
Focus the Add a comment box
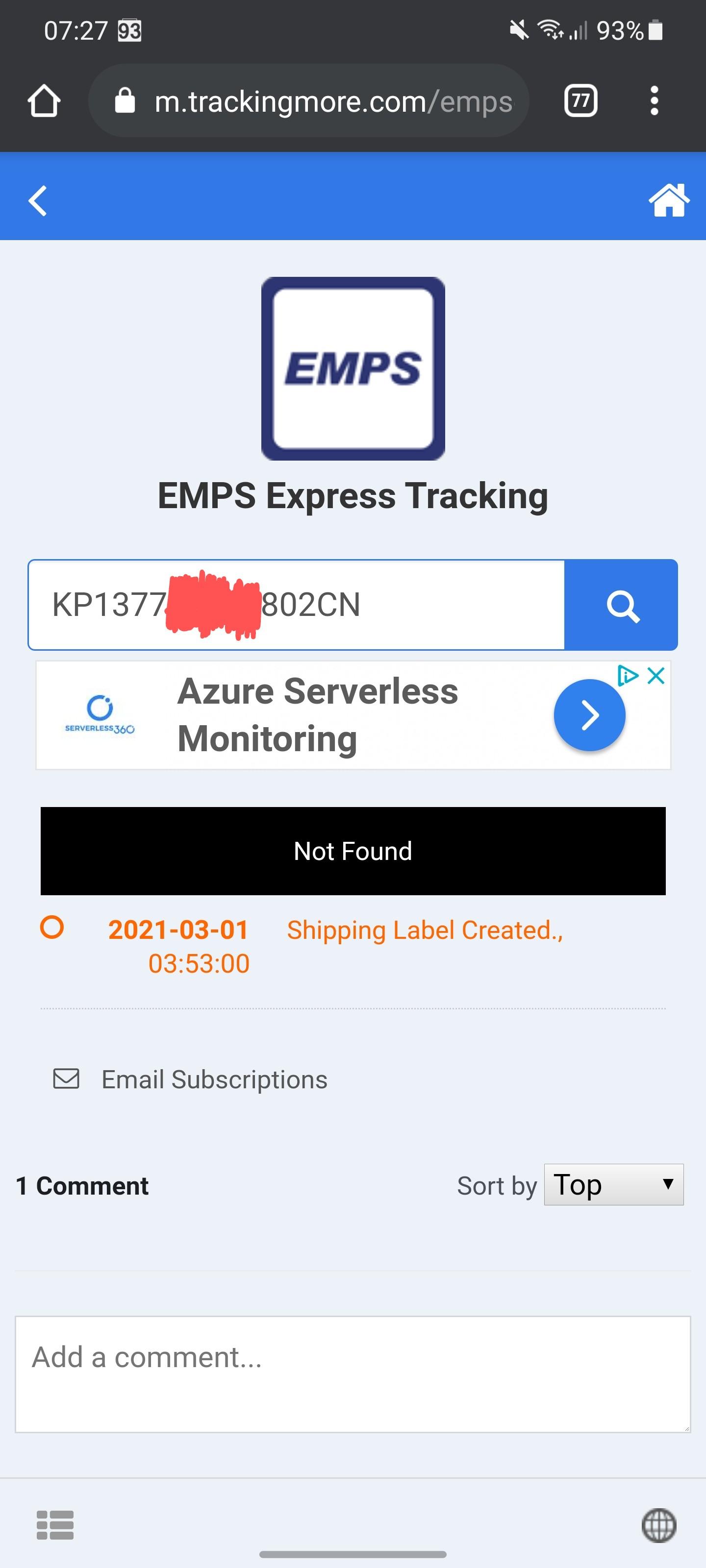coord(352,1373)
